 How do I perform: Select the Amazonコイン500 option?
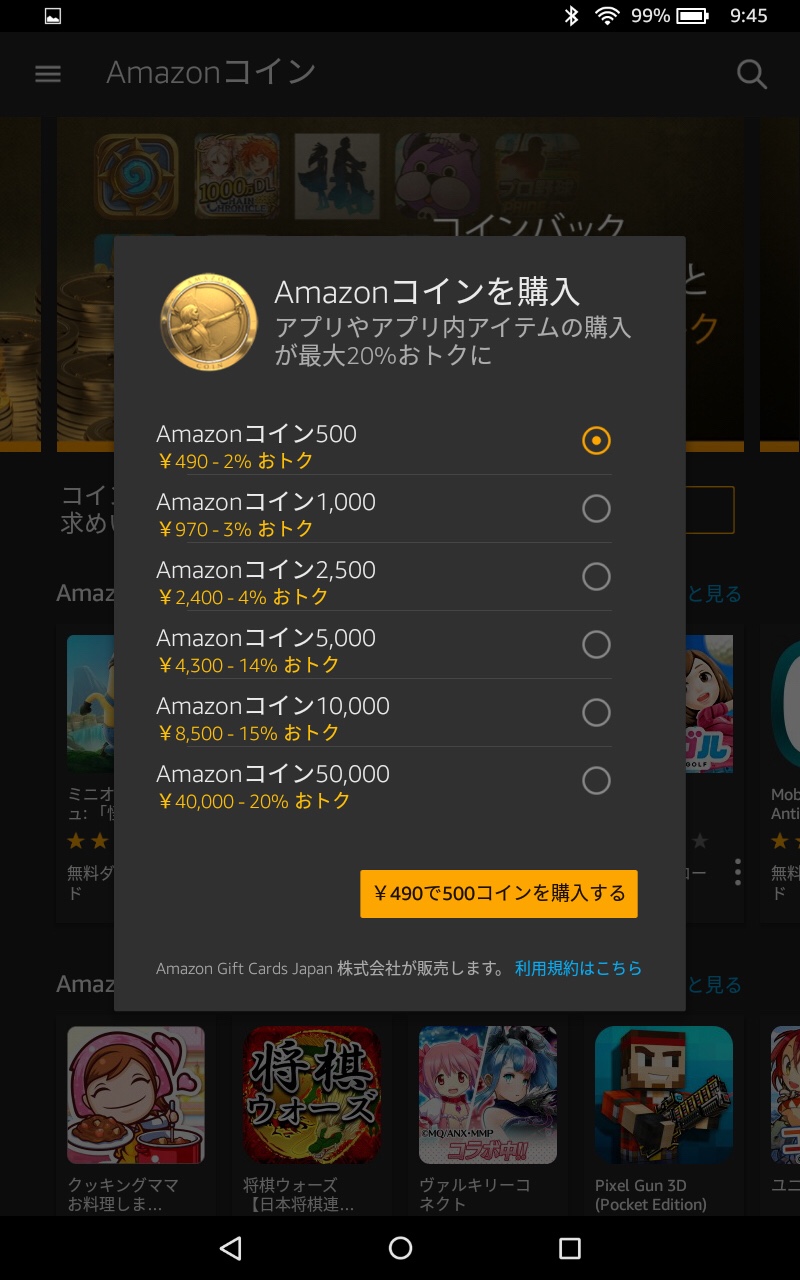[x=595, y=441]
